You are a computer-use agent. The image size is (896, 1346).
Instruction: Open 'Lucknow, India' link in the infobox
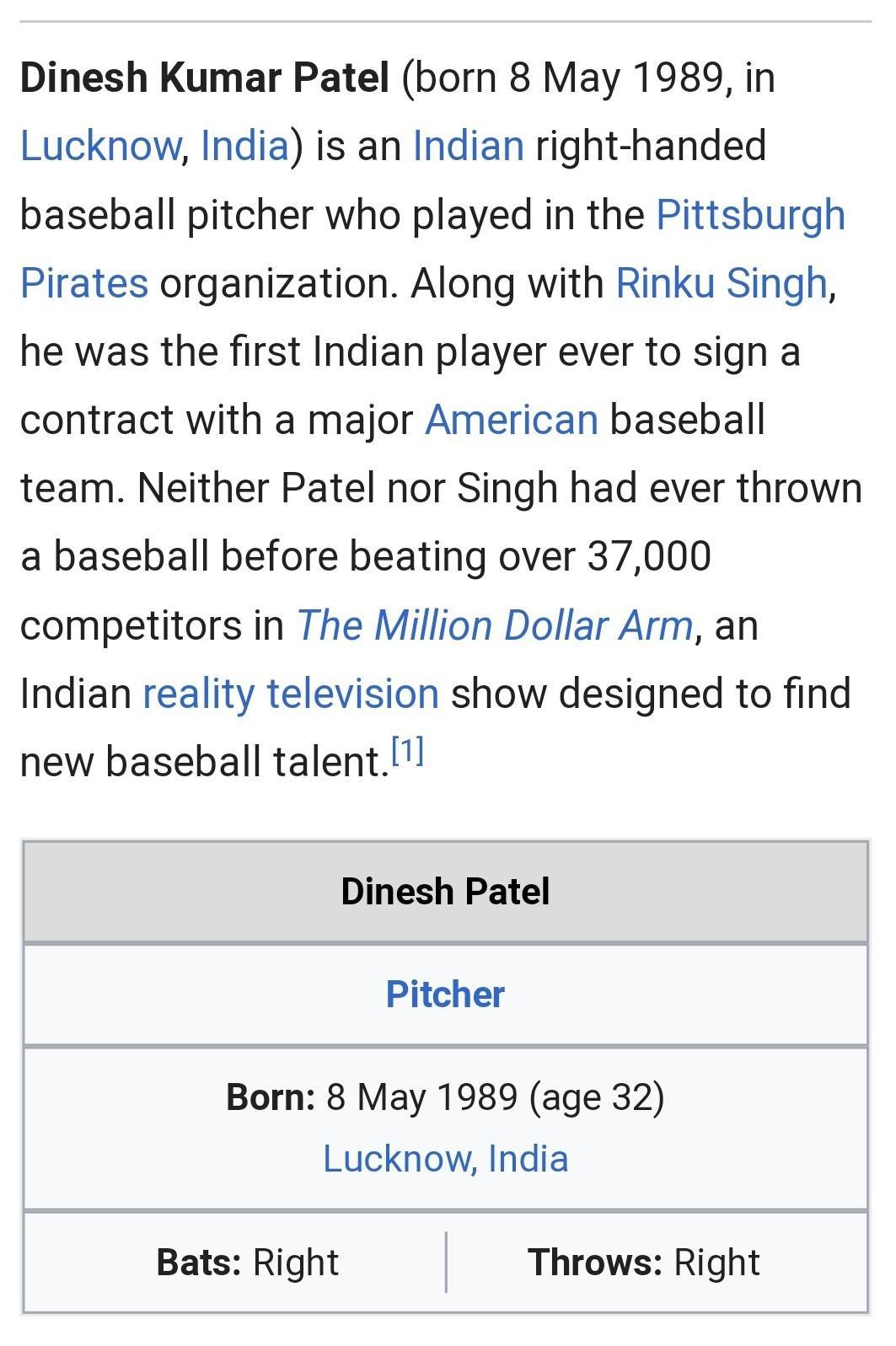(x=445, y=1159)
